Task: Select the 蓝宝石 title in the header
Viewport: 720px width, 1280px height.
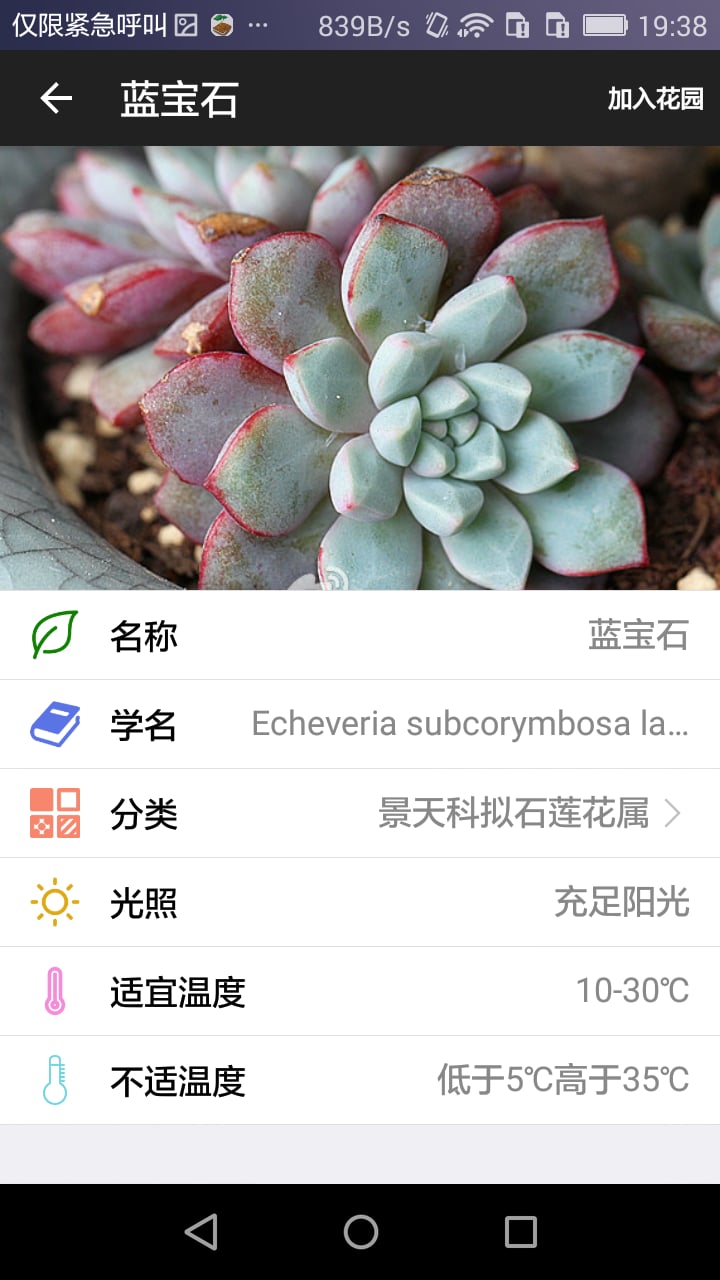Action: pyautogui.click(x=178, y=98)
